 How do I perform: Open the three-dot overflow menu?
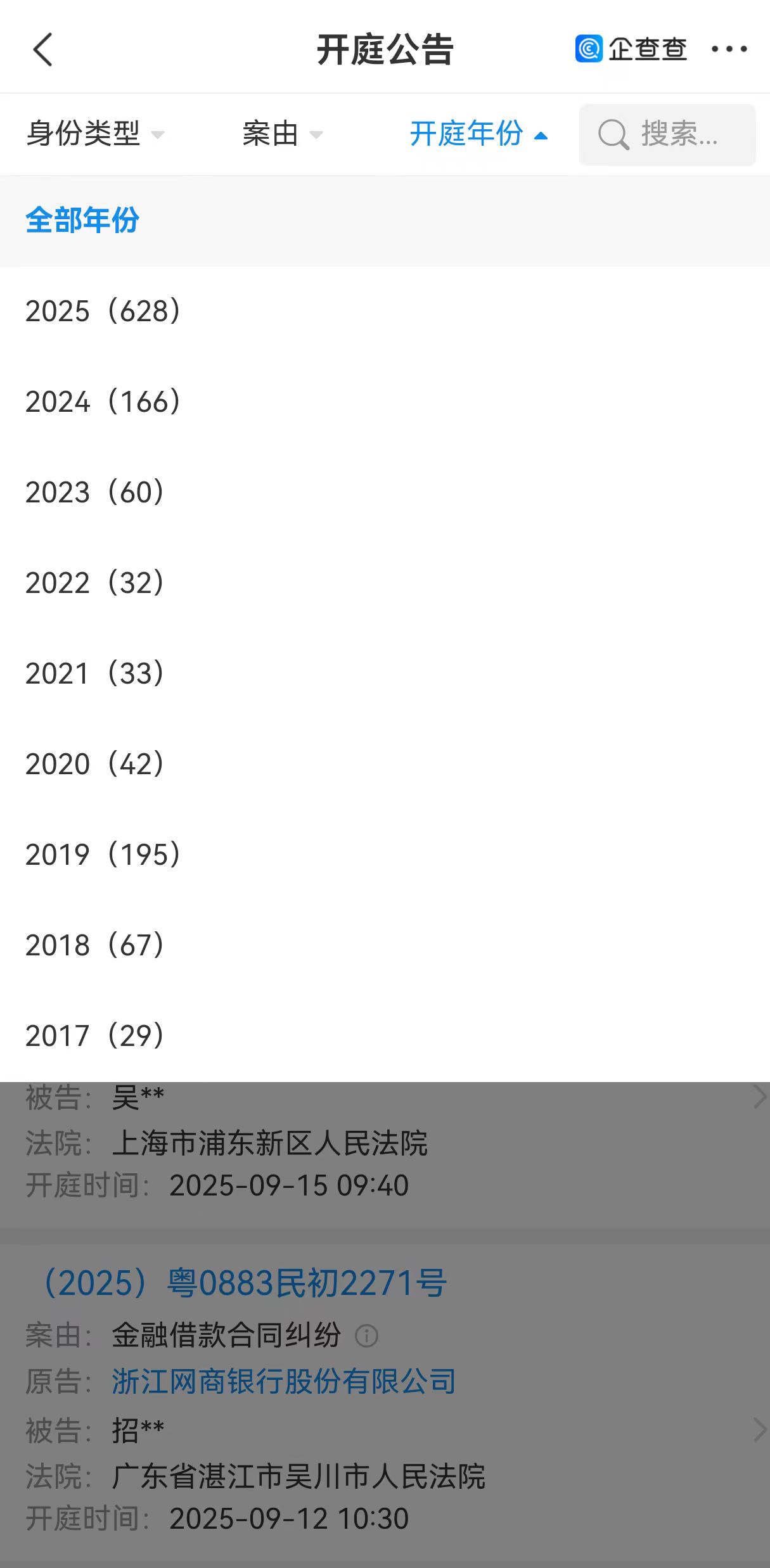(x=729, y=49)
